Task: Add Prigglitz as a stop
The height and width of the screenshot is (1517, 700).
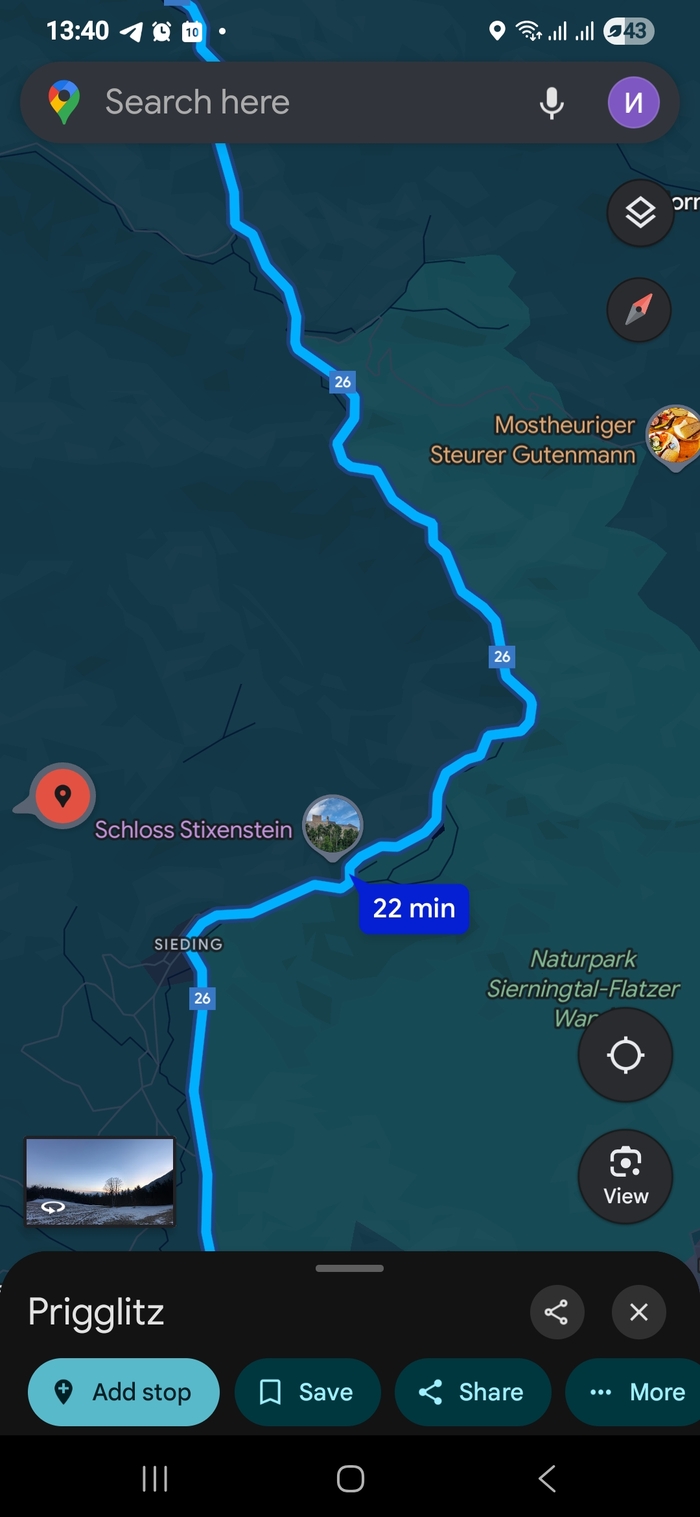Action: (124, 1392)
